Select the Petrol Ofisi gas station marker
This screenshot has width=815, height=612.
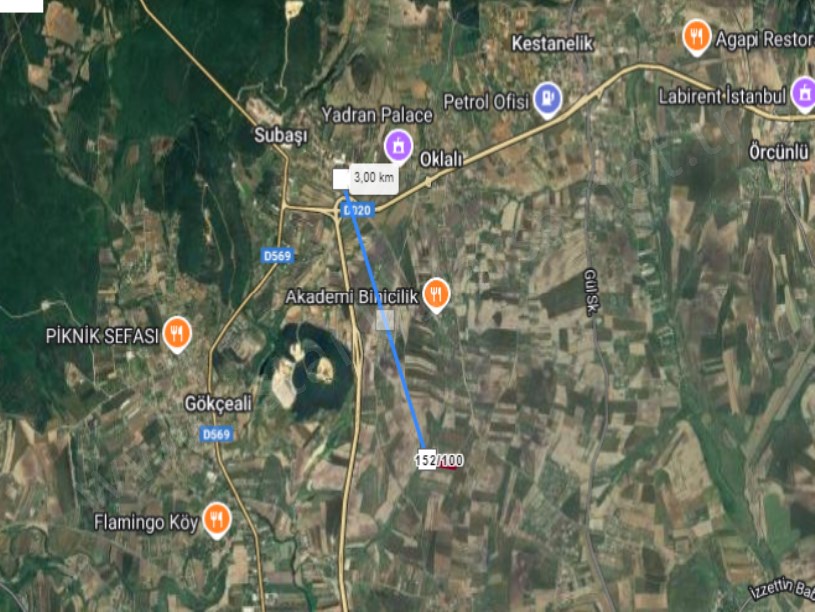[x=548, y=99]
